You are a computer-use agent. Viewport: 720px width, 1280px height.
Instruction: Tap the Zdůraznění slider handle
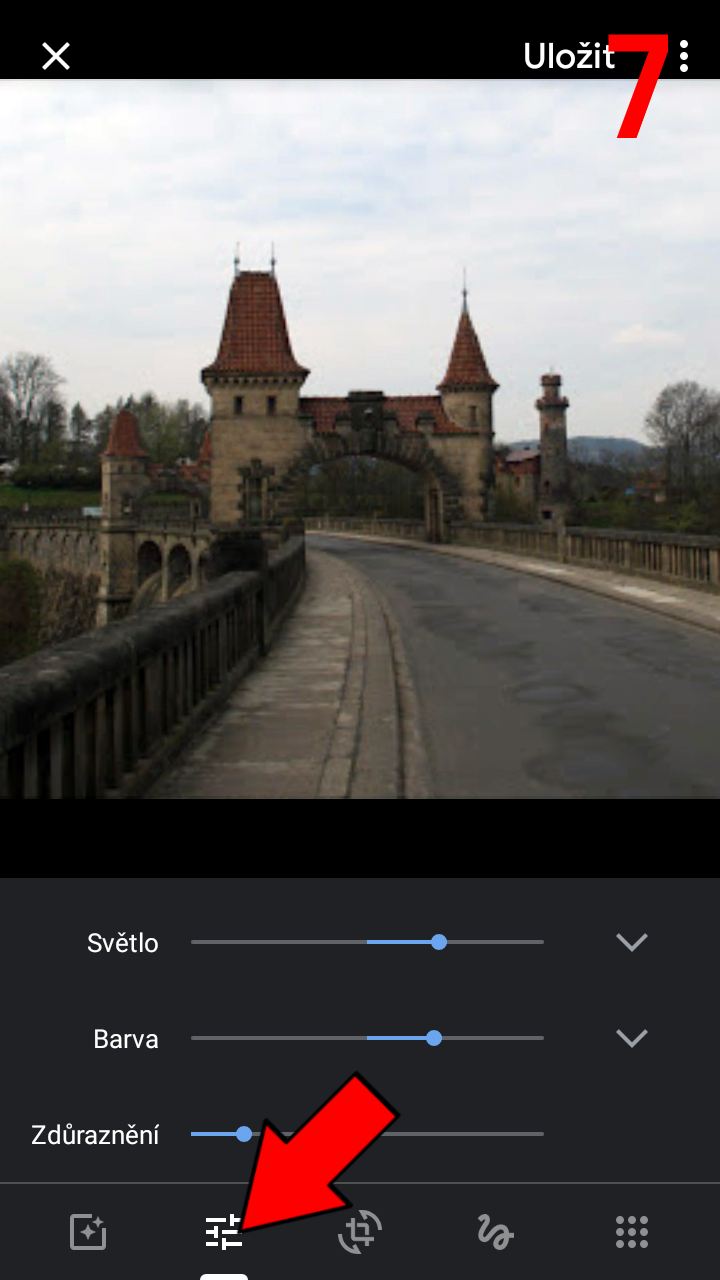pos(246,1133)
